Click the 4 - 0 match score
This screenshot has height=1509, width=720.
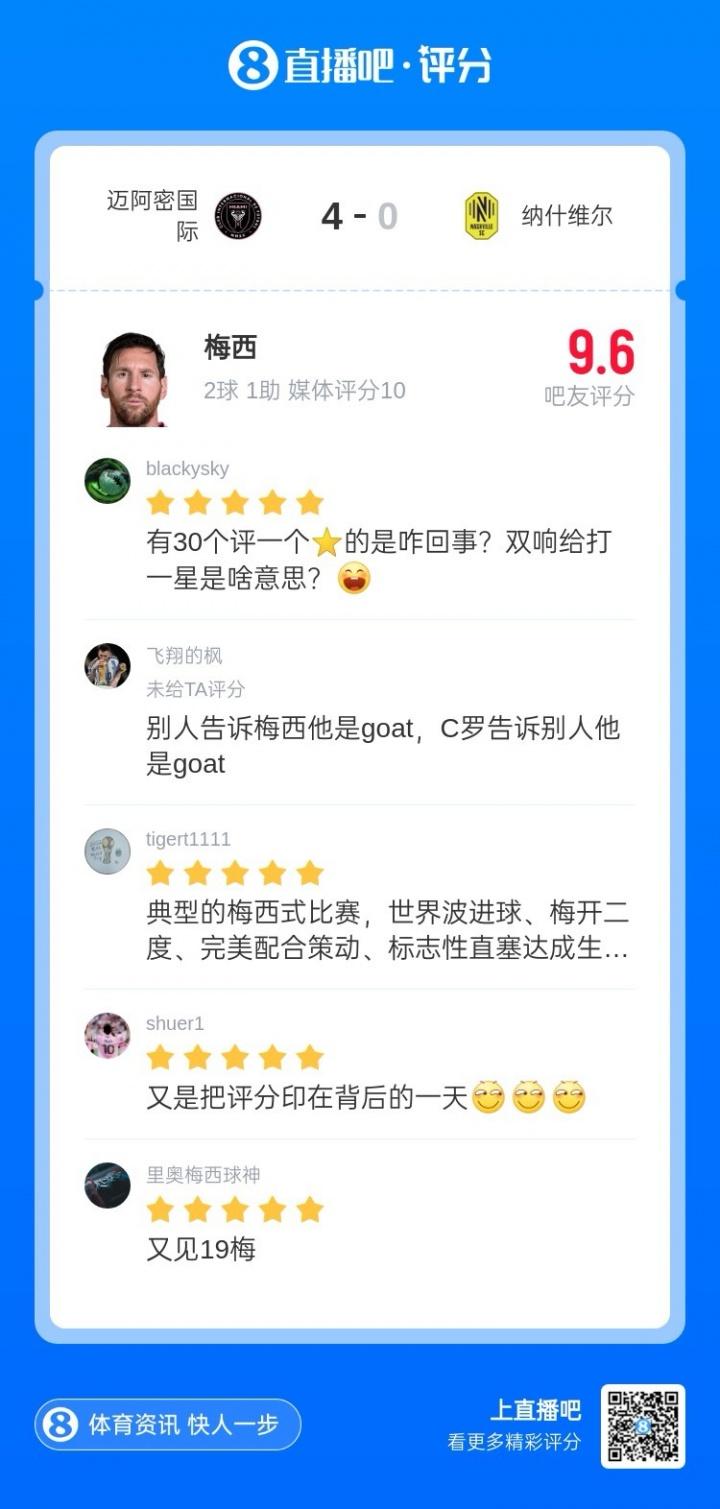pyautogui.click(x=360, y=215)
